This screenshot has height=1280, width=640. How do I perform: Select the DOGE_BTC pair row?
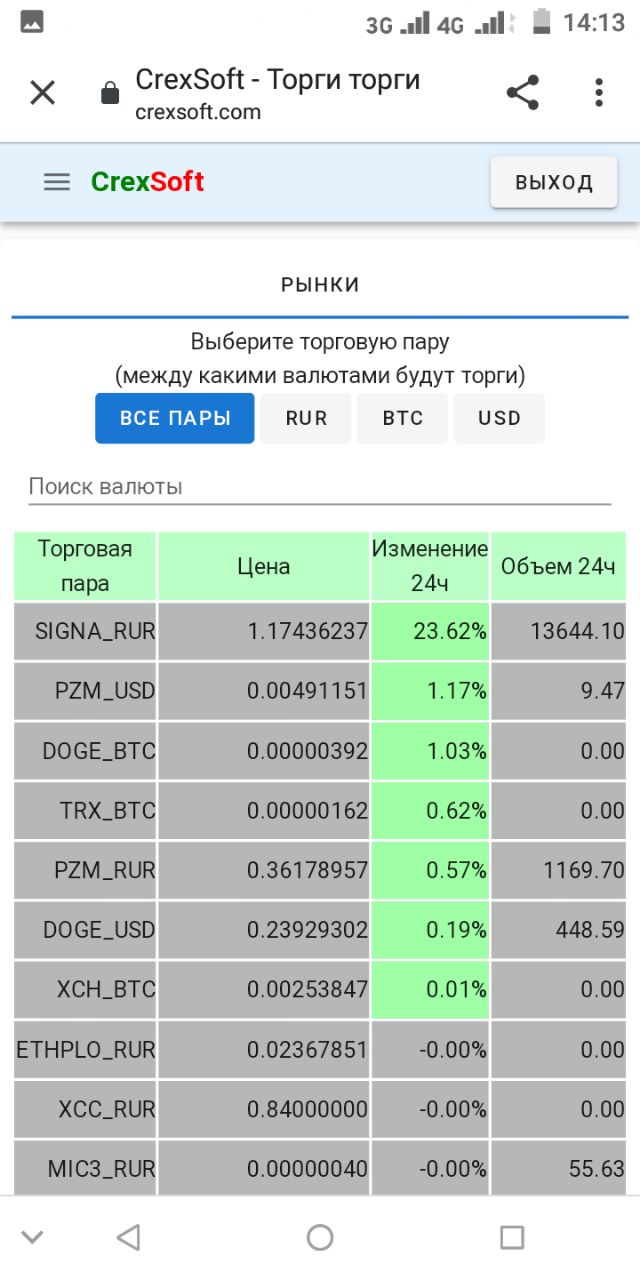click(x=320, y=751)
